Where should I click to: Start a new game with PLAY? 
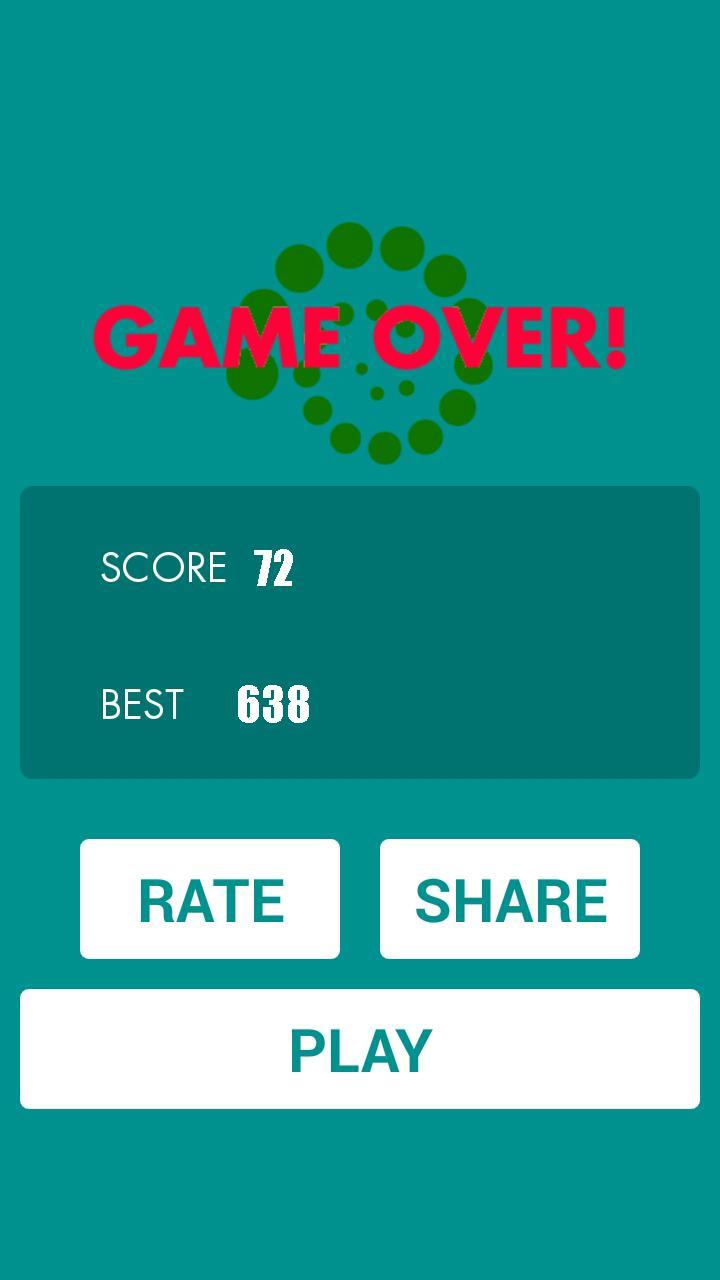point(360,1049)
